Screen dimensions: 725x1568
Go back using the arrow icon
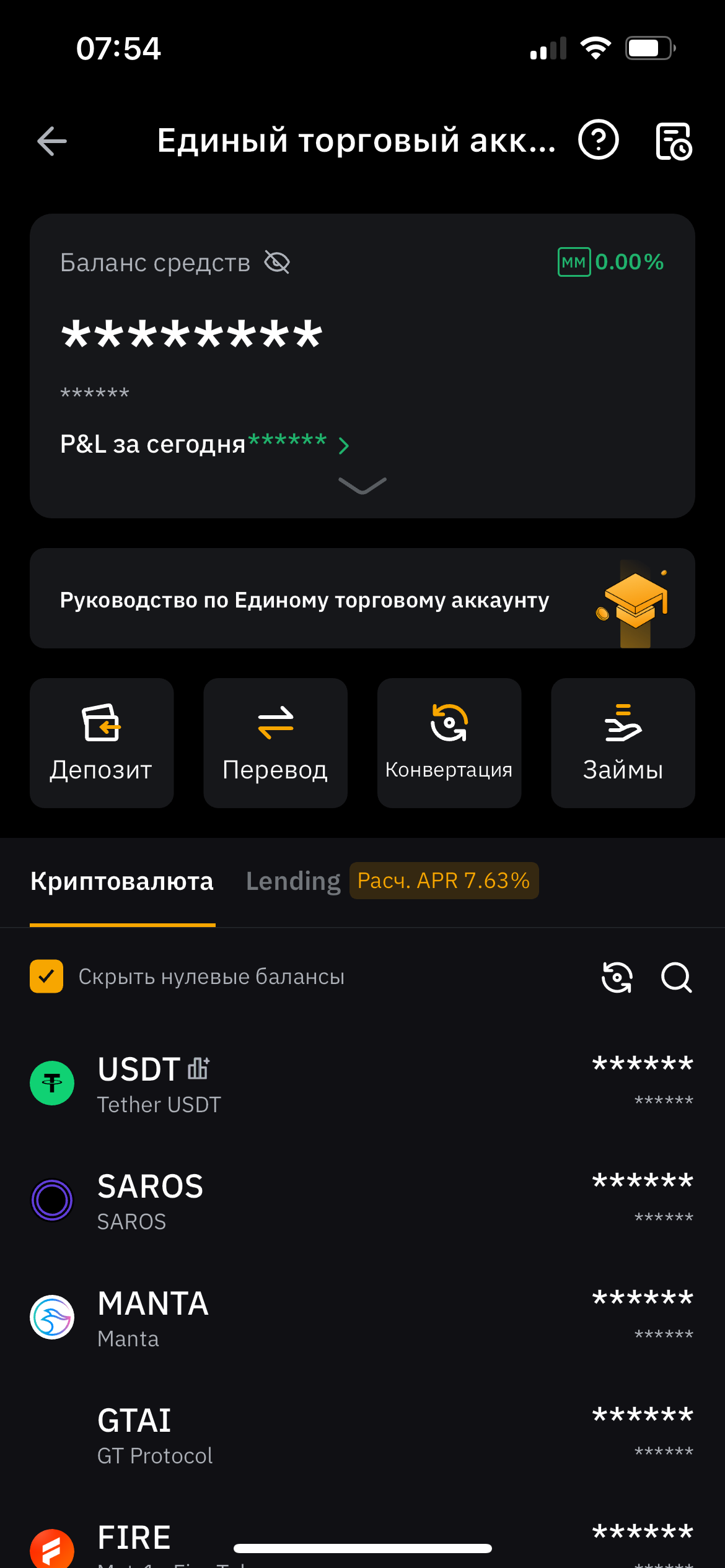52,141
